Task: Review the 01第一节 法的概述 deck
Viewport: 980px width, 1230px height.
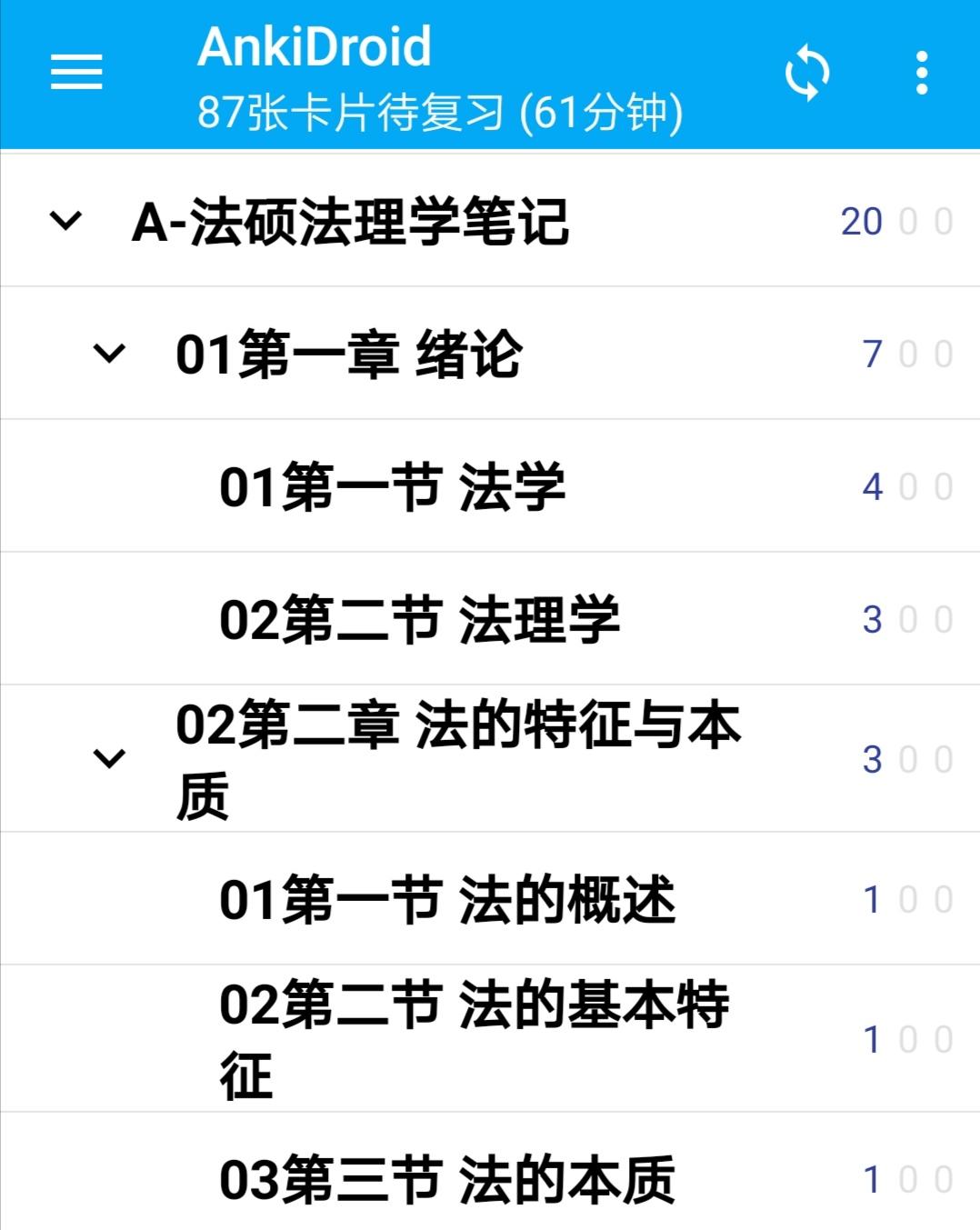Action: point(446,899)
